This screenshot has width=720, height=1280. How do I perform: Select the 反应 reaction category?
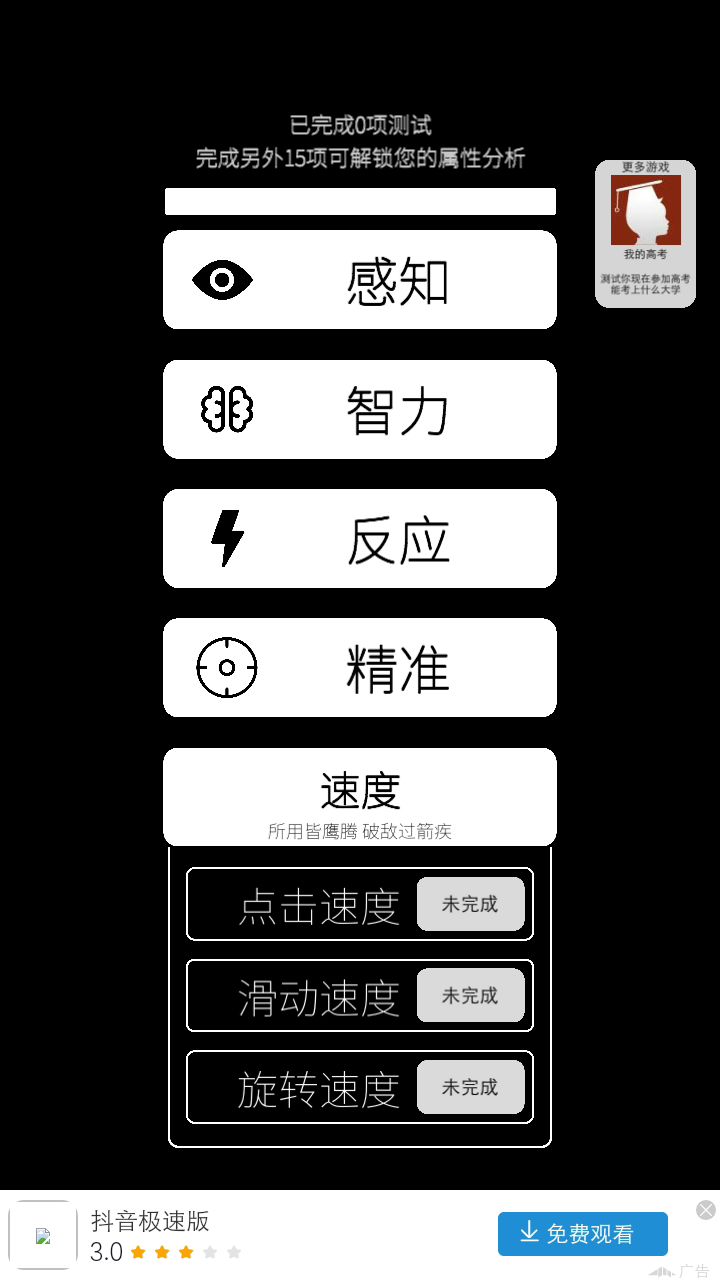(360, 538)
